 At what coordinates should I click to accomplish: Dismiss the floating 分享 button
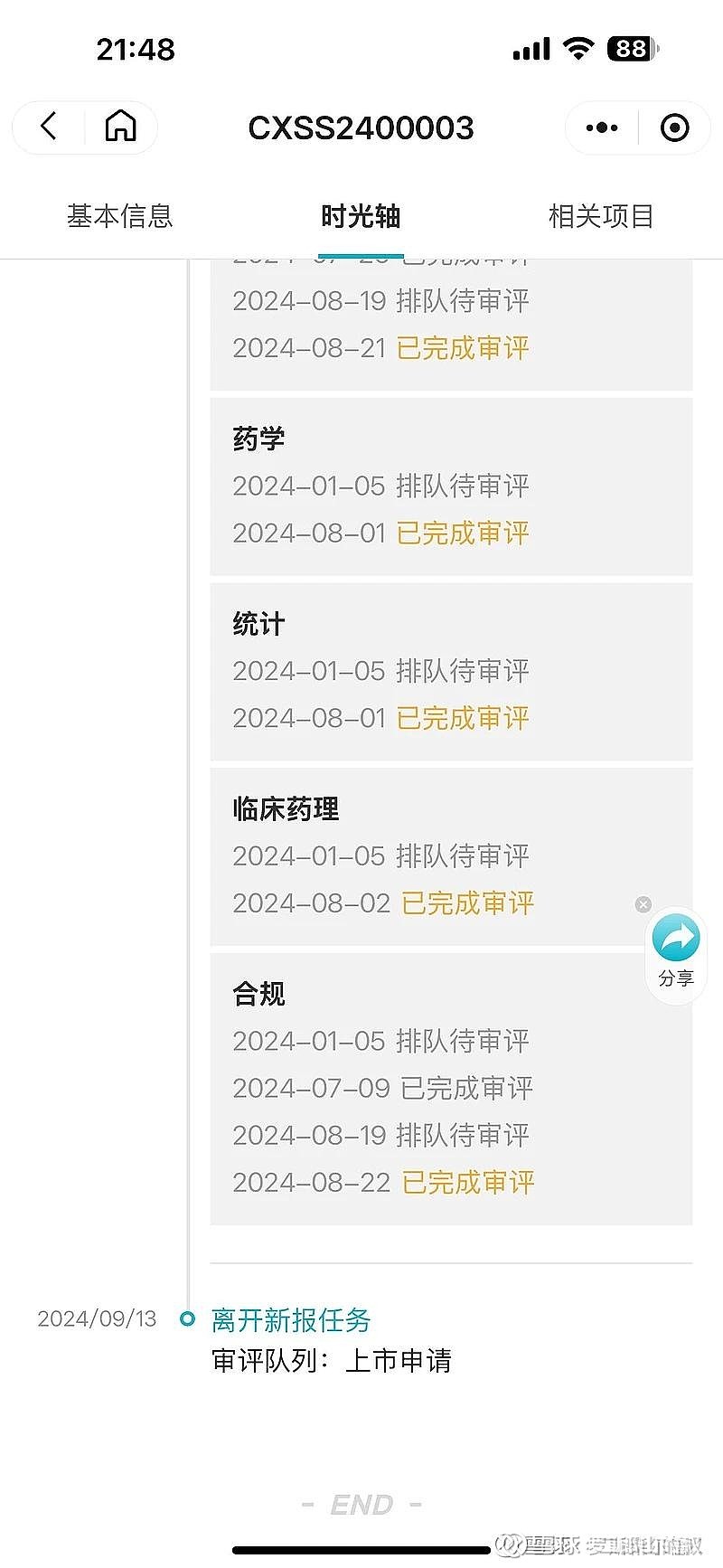pos(643,904)
